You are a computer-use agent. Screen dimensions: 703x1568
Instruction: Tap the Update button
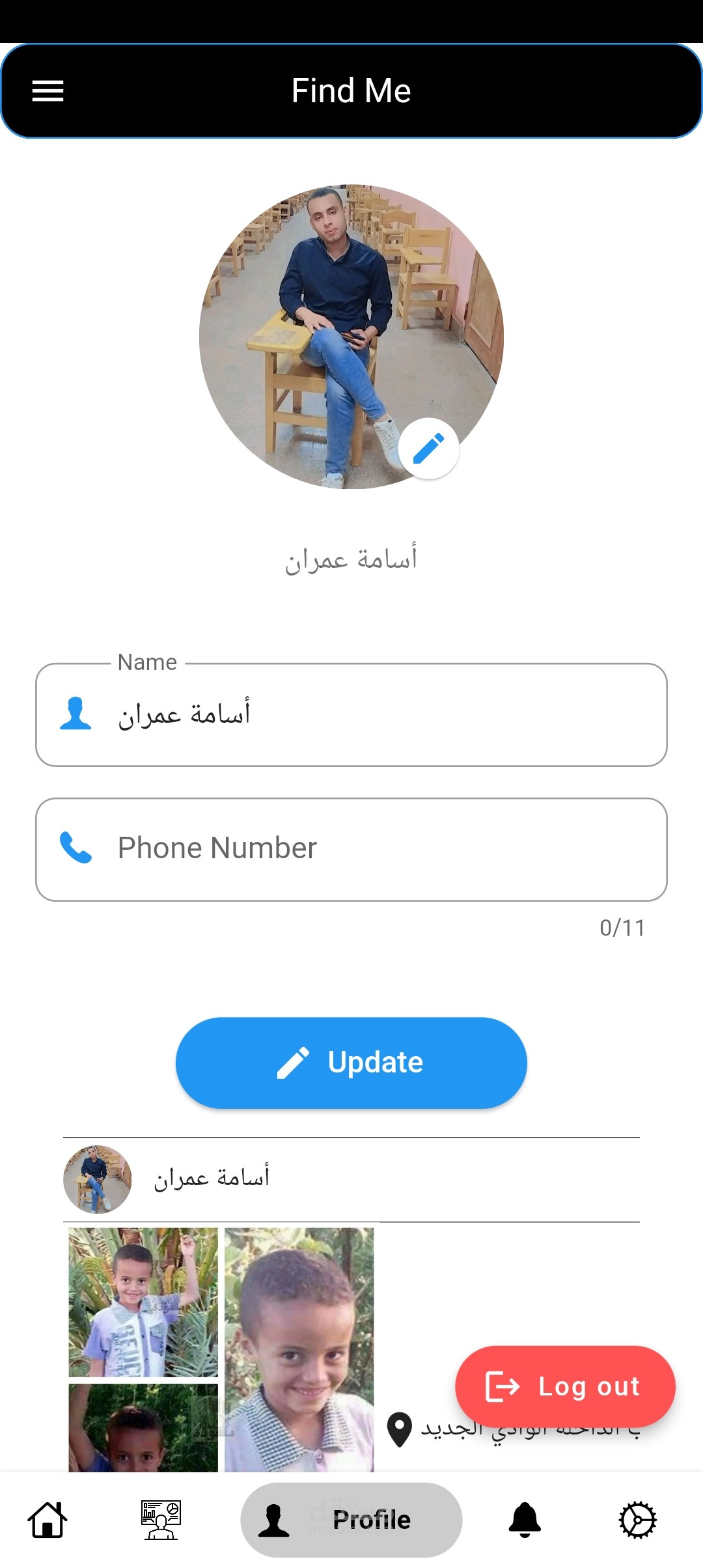coord(351,1063)
